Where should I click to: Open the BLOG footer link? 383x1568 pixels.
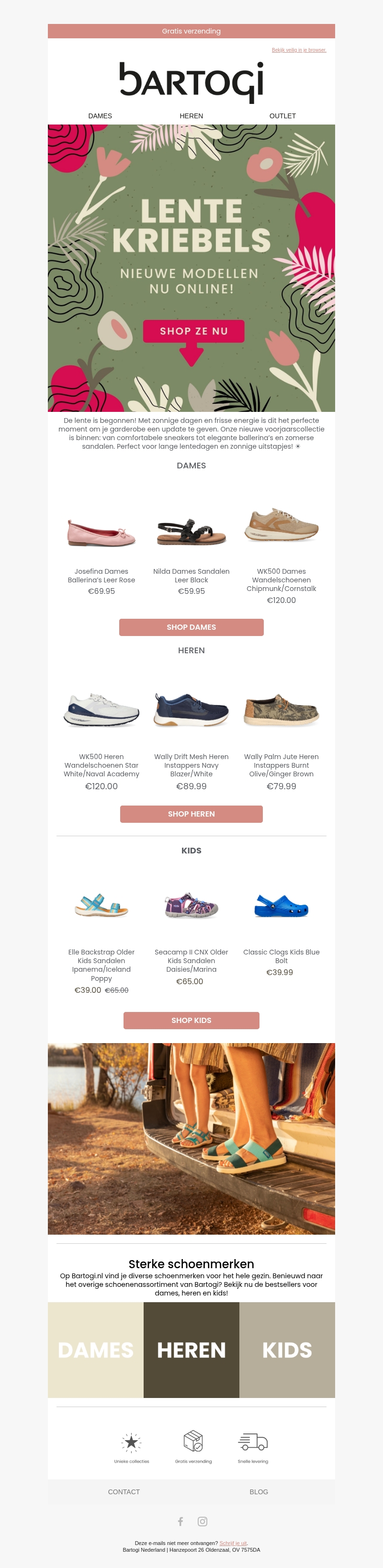(259, 1492)
